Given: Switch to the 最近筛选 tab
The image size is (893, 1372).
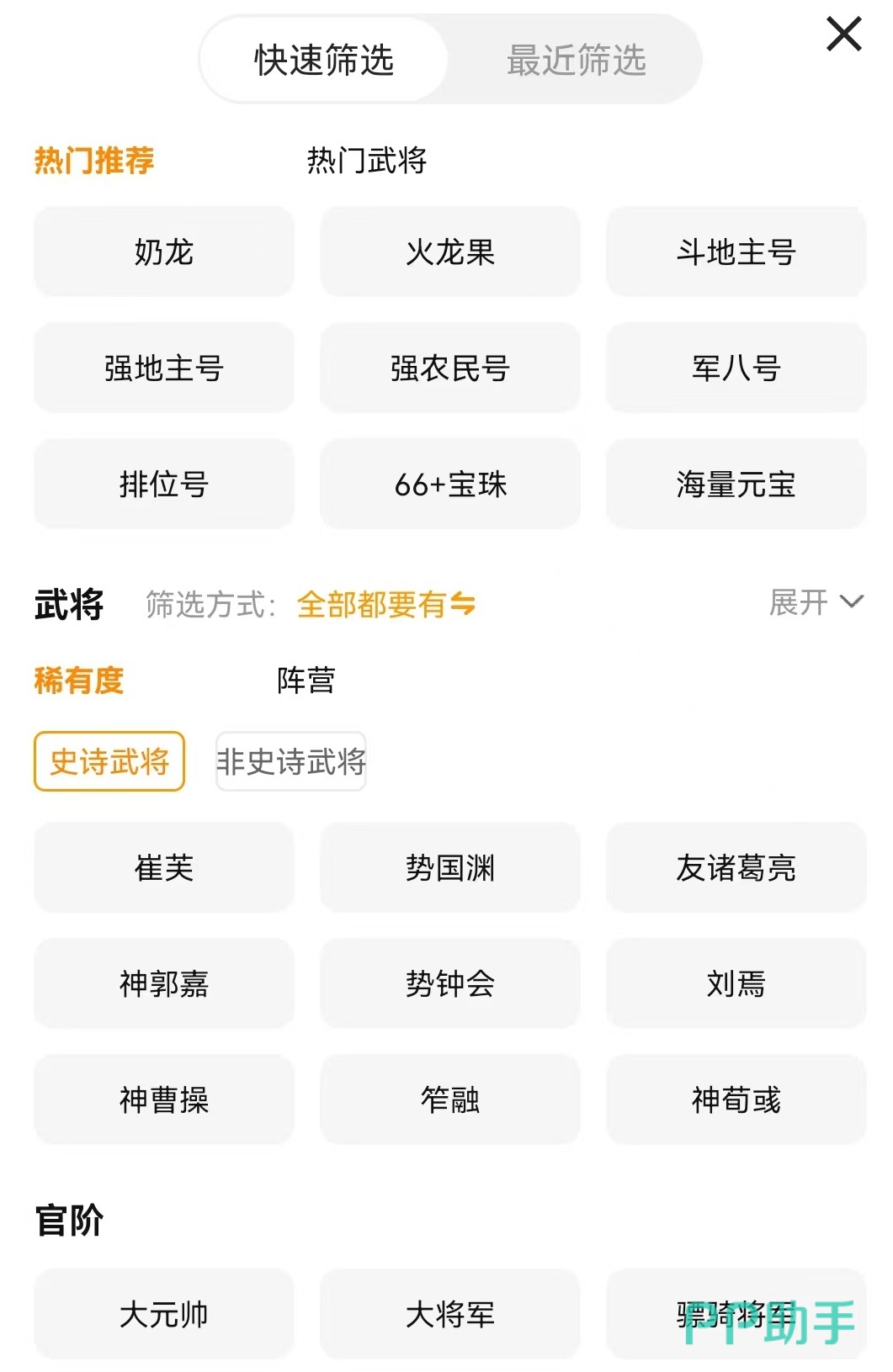Looking at the screenshot, I should tap(576, 58).
